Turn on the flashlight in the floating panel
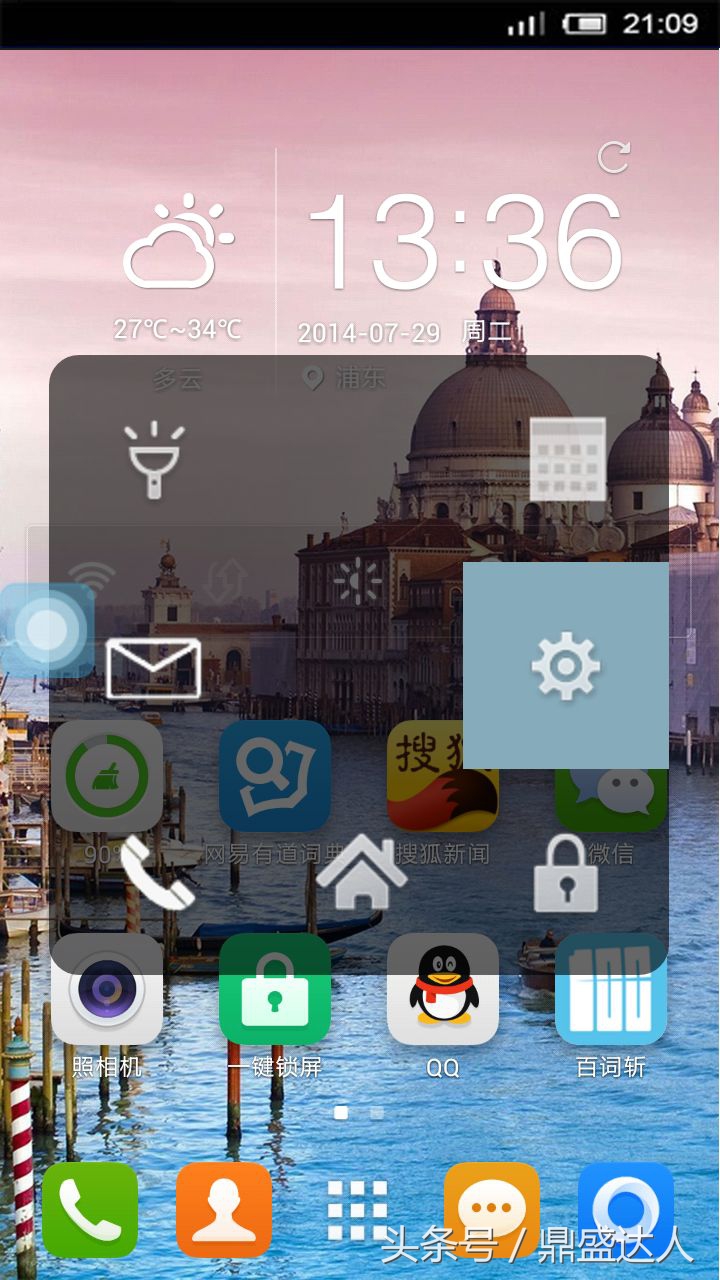This screenshot has width=720, height=1280. coord(154,460)
